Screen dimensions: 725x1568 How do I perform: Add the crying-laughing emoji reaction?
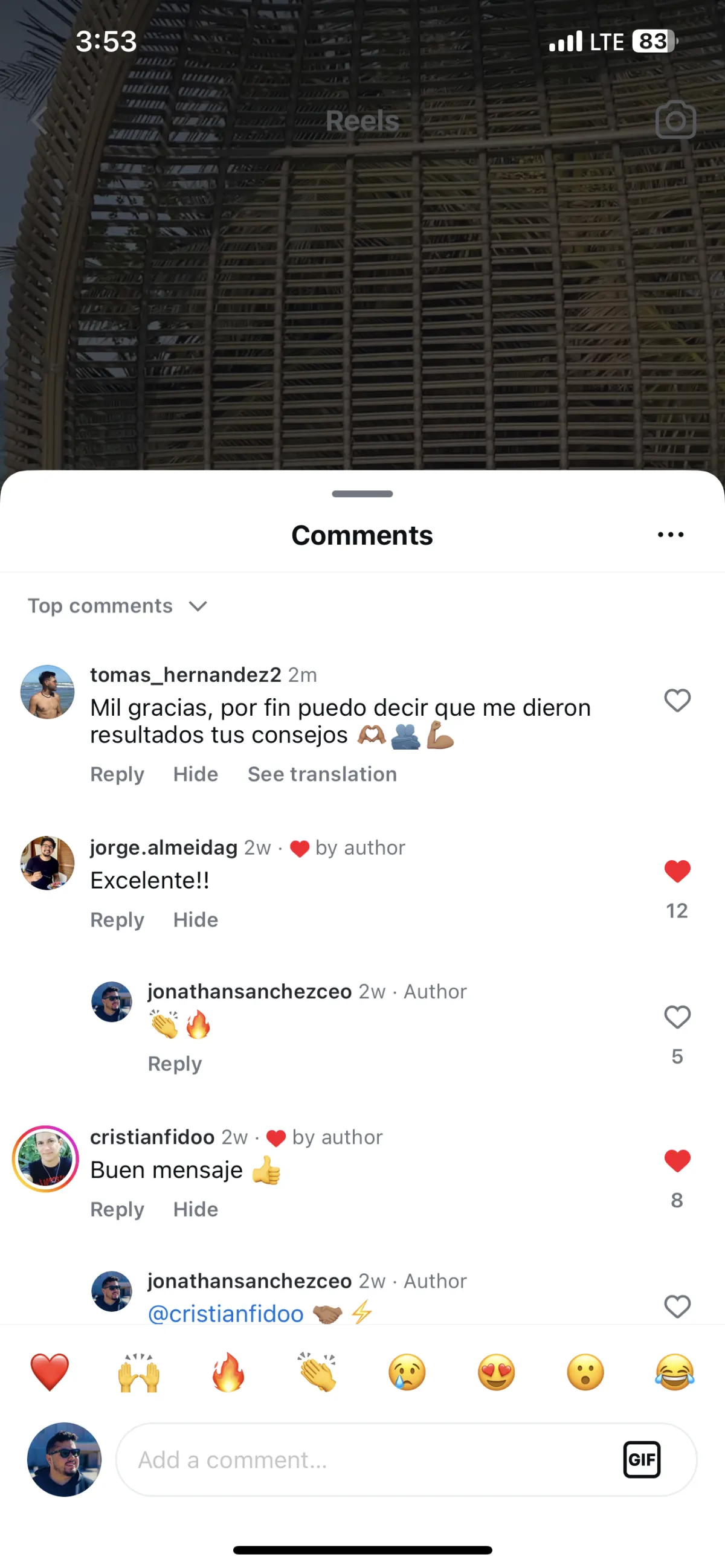[x=674, y=1373]
